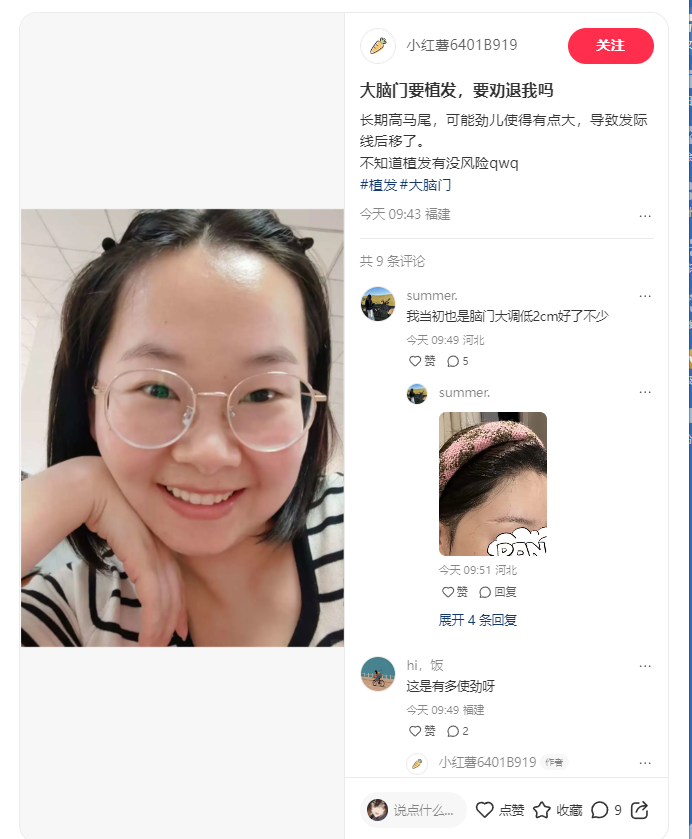This screenshot has width=692, height=839.
Task: Open the #大脑门 hashtag link
Action: 426,185
